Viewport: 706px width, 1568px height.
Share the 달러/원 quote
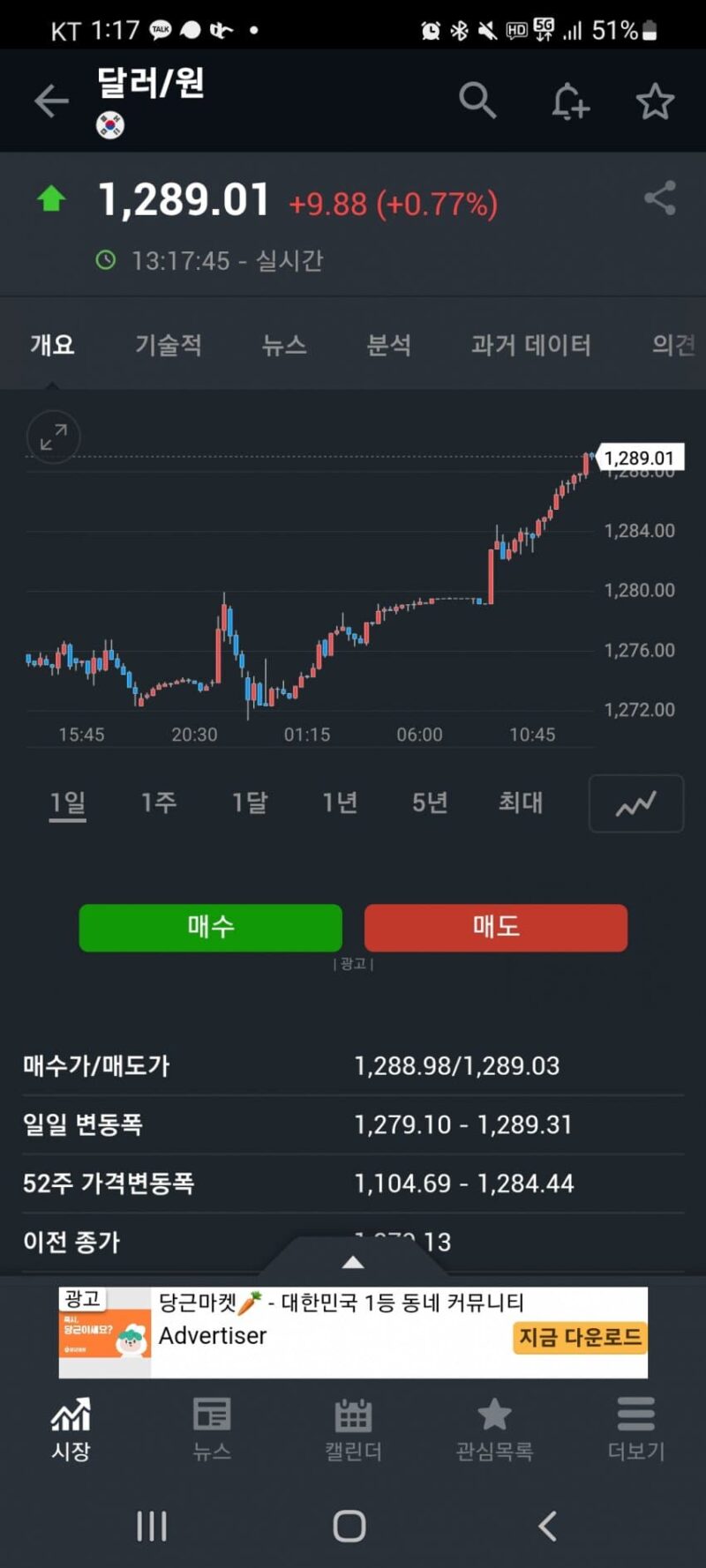pos(660,198)
